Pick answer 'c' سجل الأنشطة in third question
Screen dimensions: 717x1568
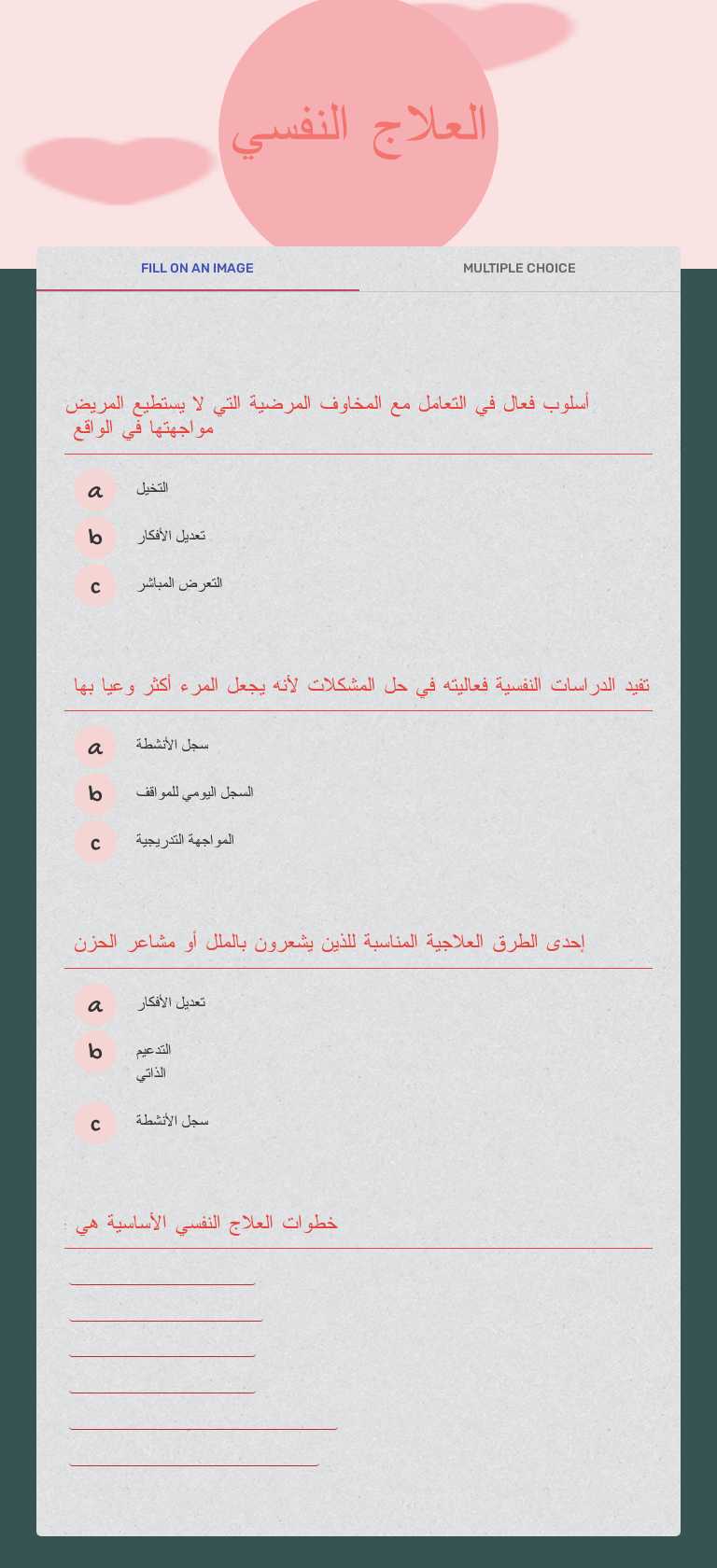pos(94,1124)
